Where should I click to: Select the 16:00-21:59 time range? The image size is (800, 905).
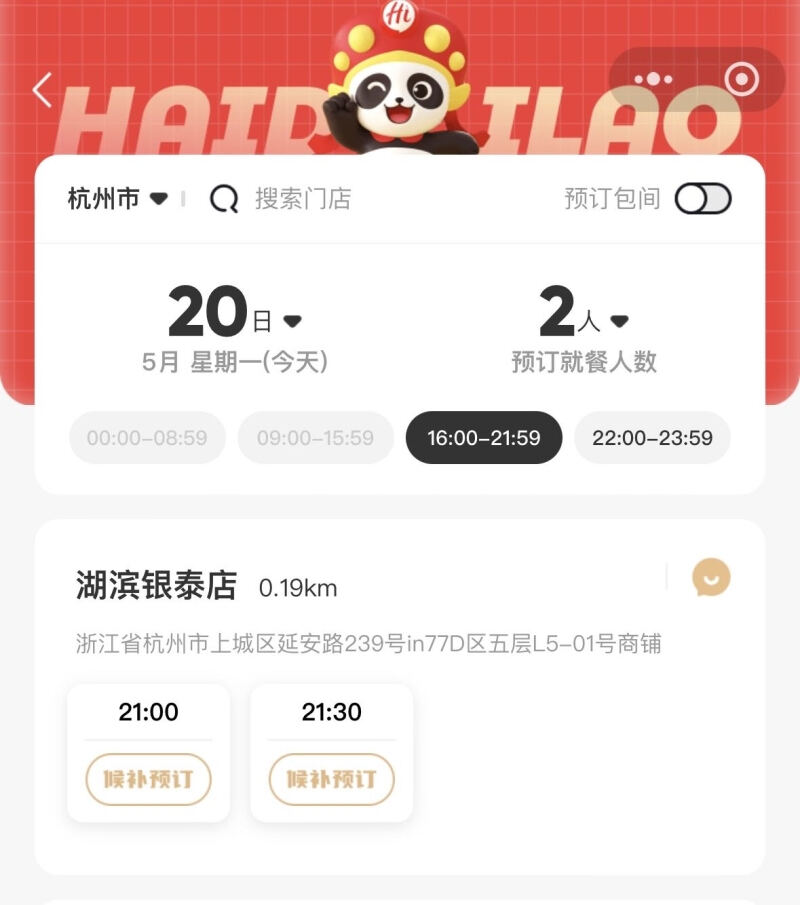pyautogui.click(x=484, y=438)
